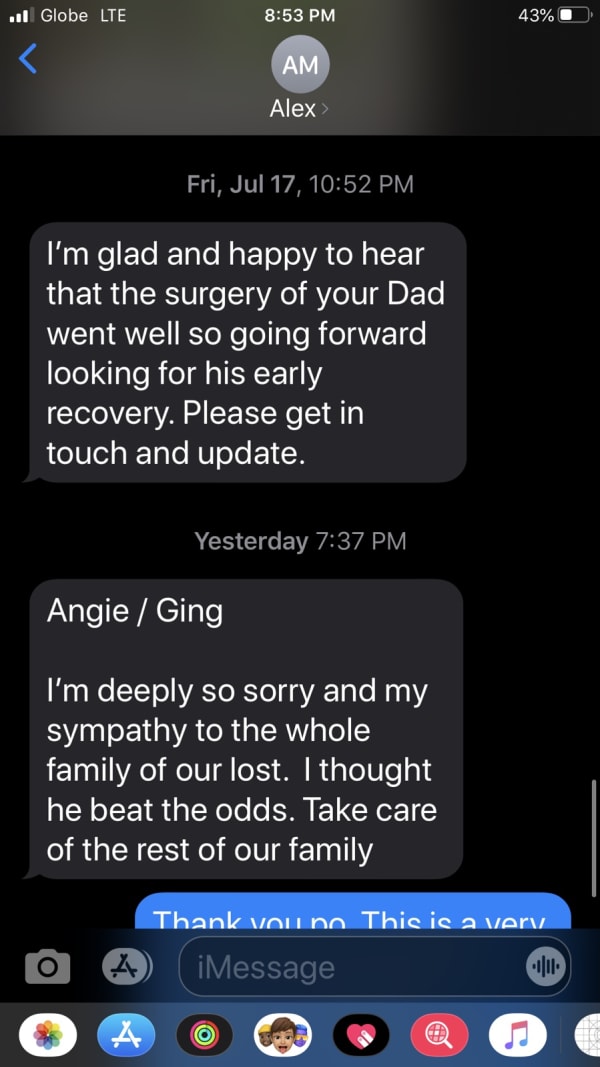Record an audio message
Screen dimensions: 600x1067
pos(546,967)
